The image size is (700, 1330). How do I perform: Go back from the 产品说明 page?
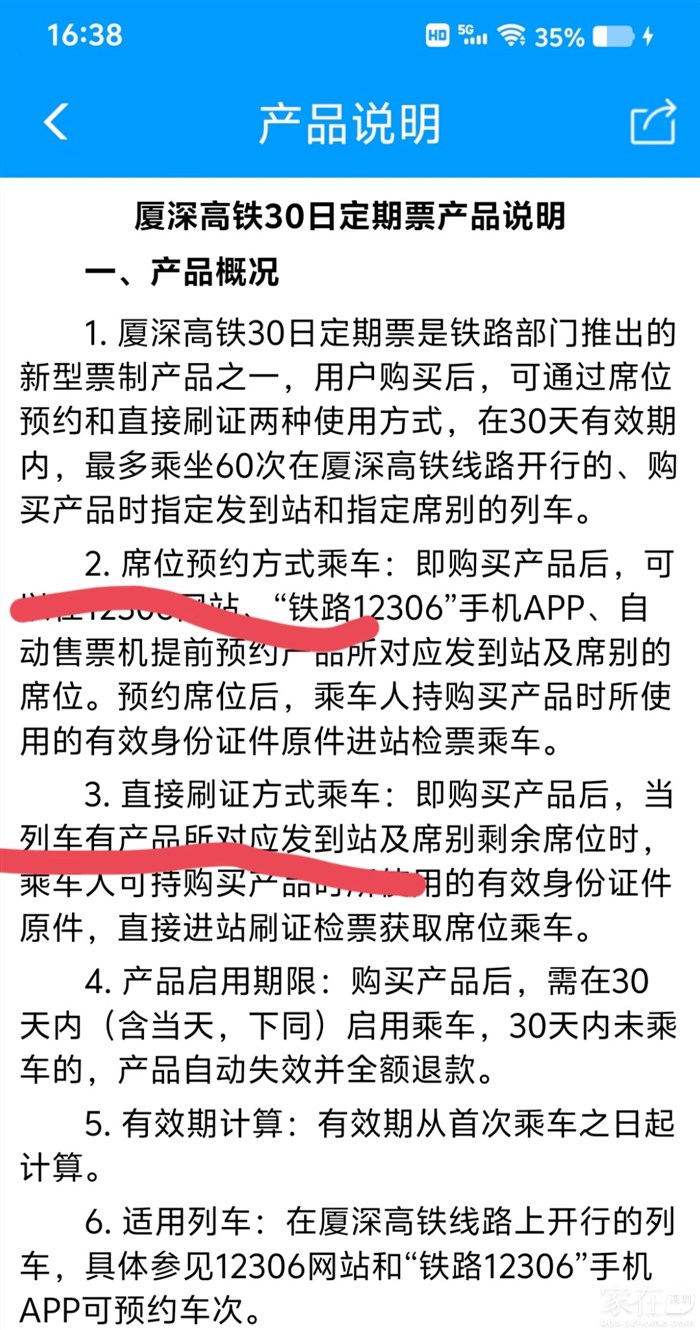[56, 122]
